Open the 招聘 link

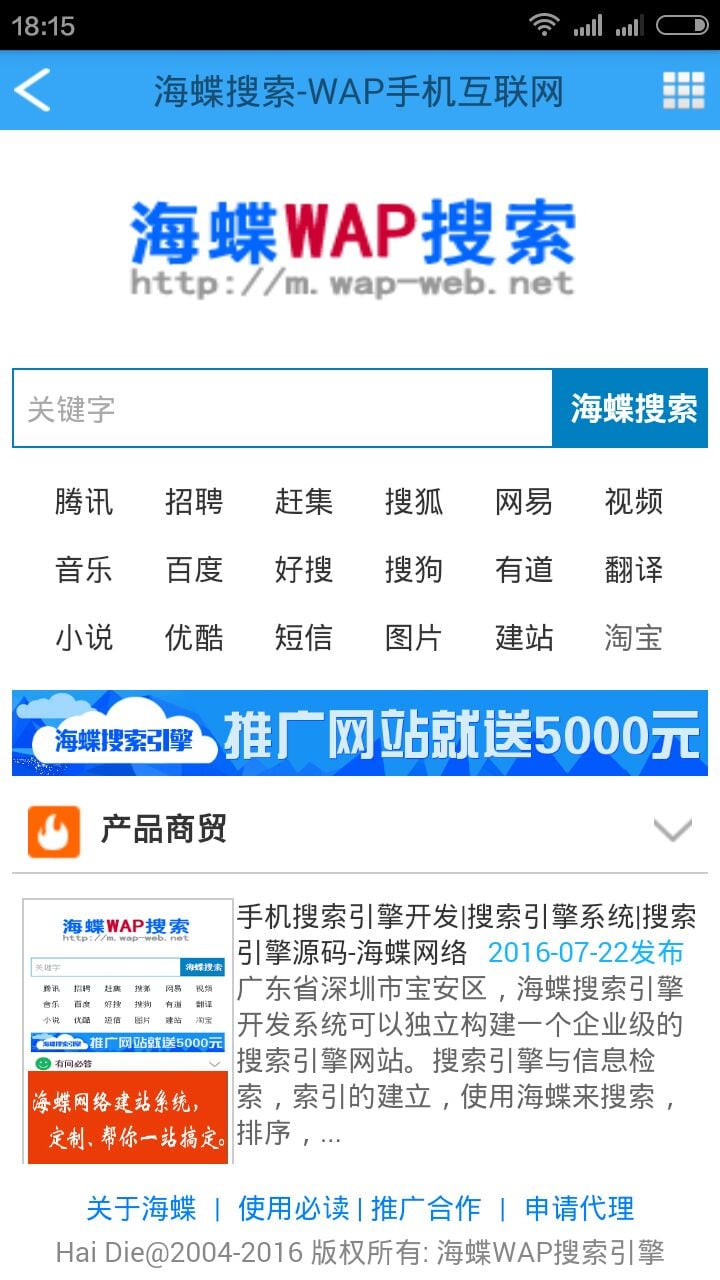pyautogui.click(x=194, y=502)
